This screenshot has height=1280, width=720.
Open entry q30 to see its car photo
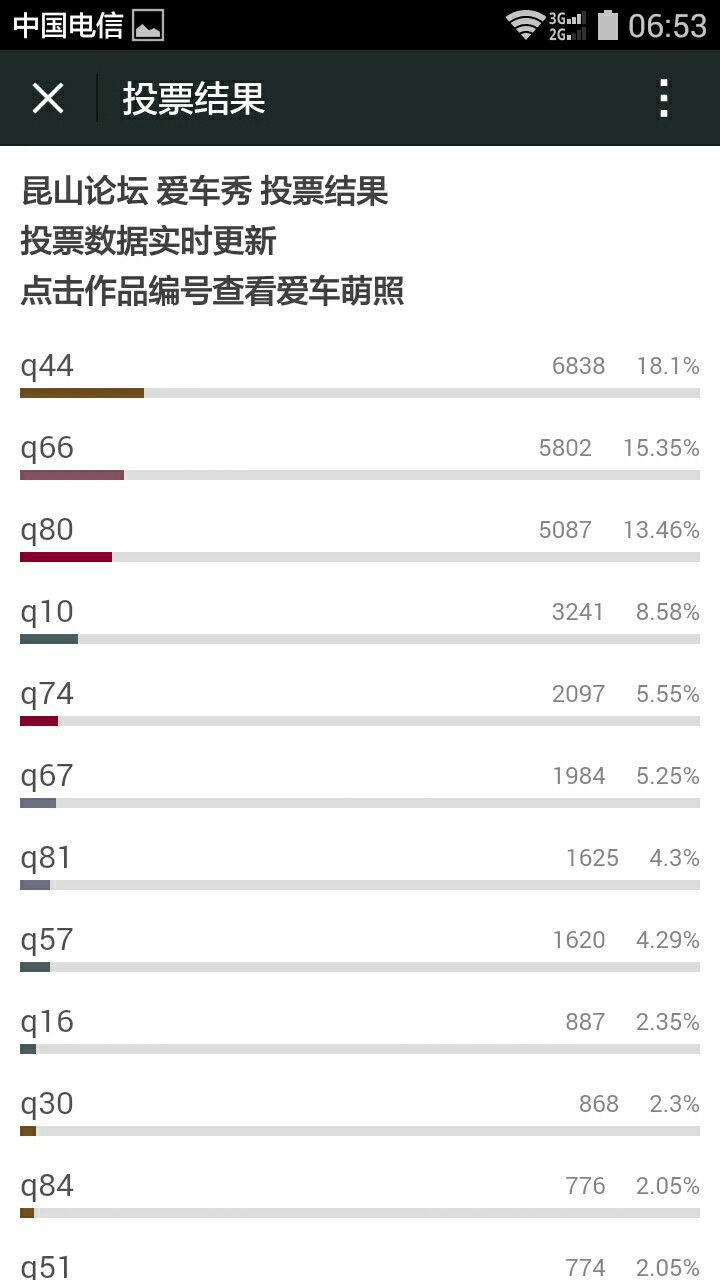[47, 1105]
